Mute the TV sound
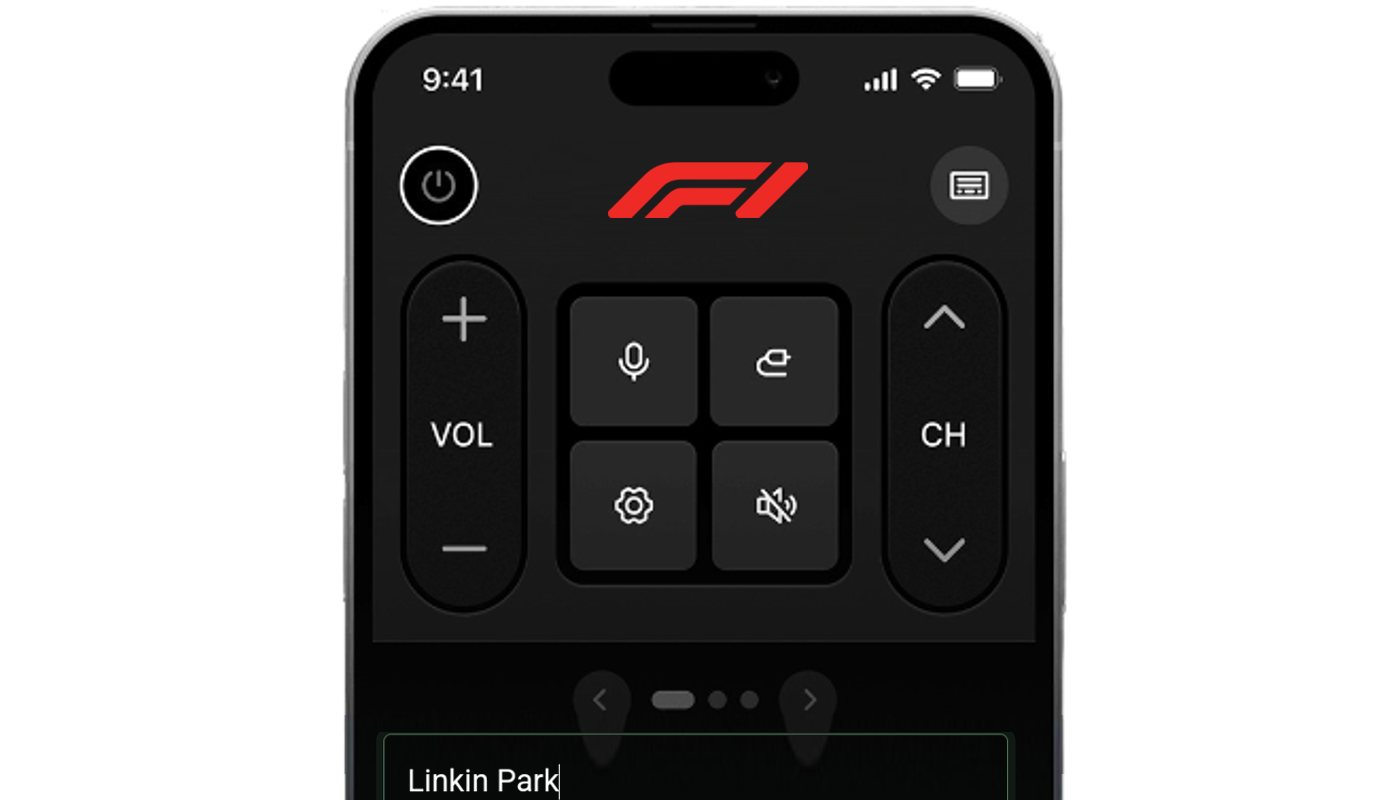This screenshot has height=800, width=1400. tap(775, 506)
